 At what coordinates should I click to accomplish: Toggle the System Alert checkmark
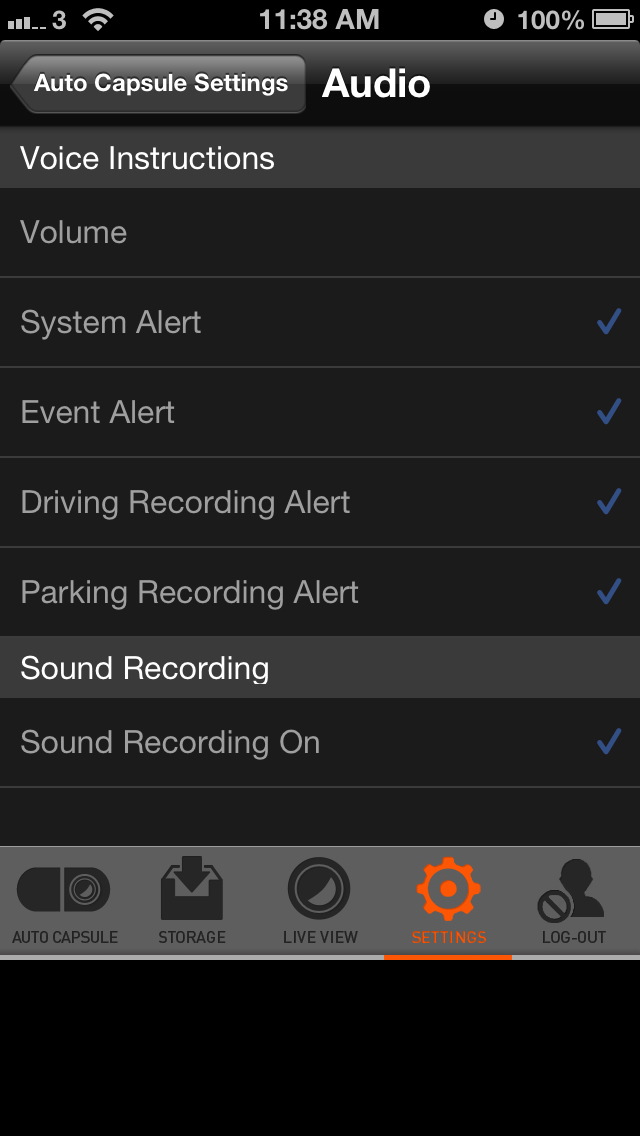click(609, 322)
